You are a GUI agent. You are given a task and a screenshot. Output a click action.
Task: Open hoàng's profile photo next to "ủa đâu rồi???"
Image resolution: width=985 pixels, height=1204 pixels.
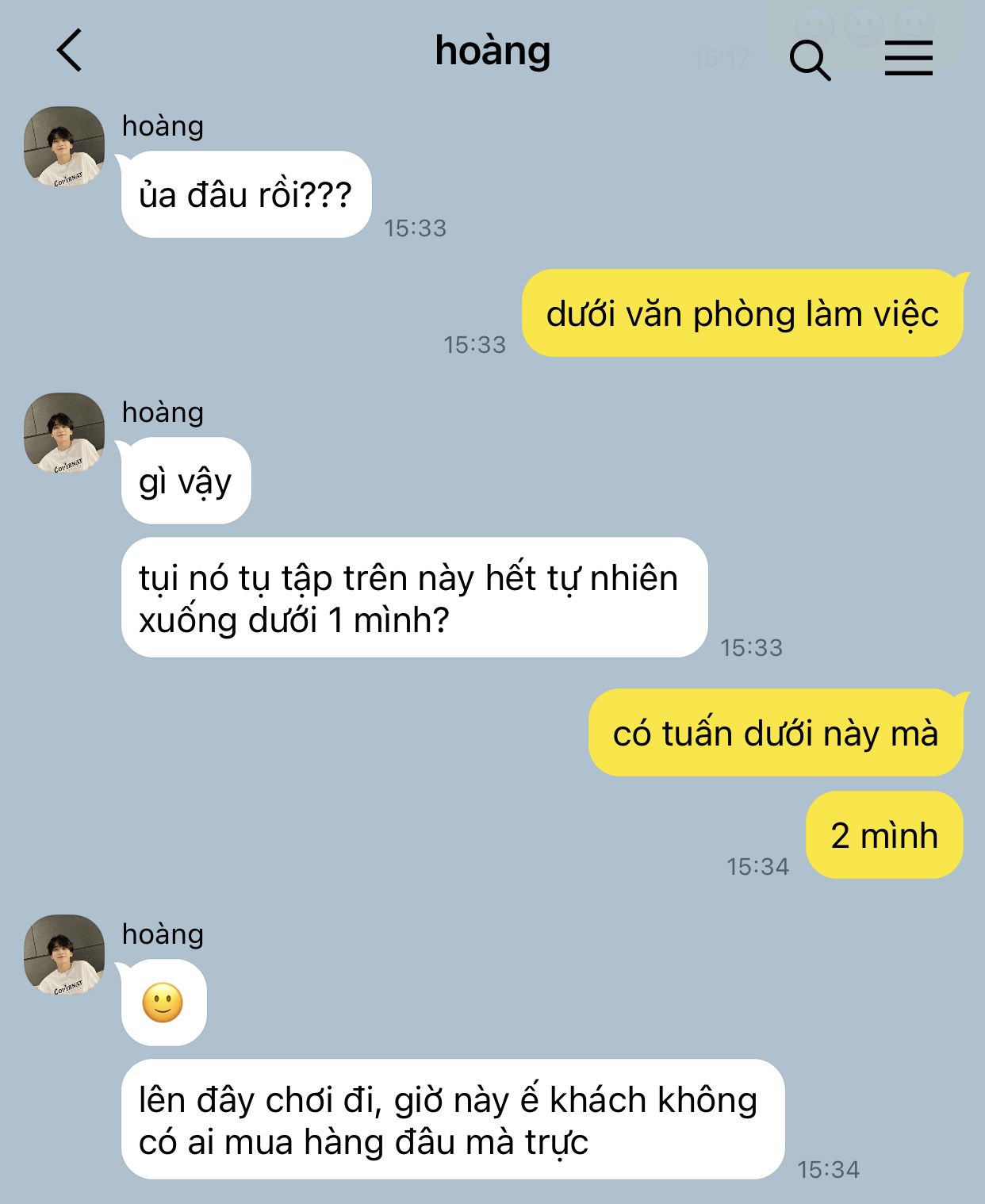pyautogui.click(x=64, y=148)
